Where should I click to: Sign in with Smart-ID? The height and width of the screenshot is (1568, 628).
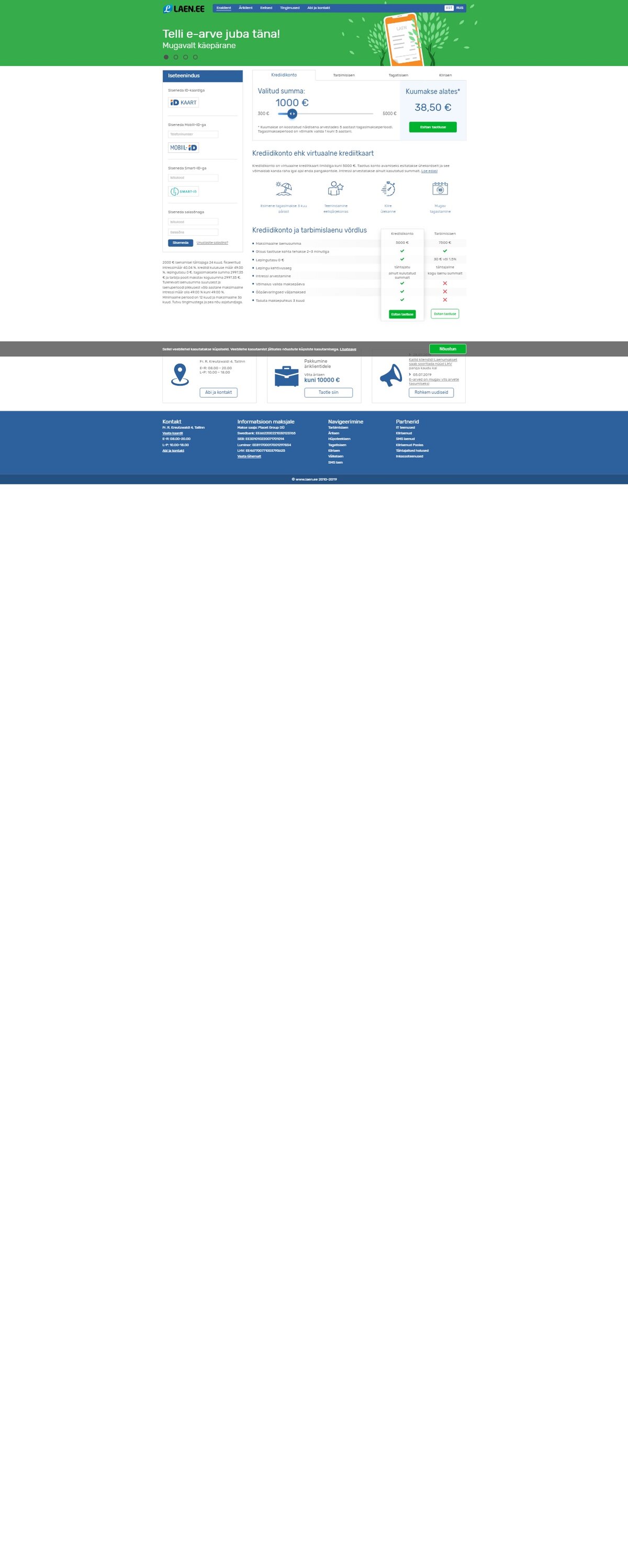(183, 191)
